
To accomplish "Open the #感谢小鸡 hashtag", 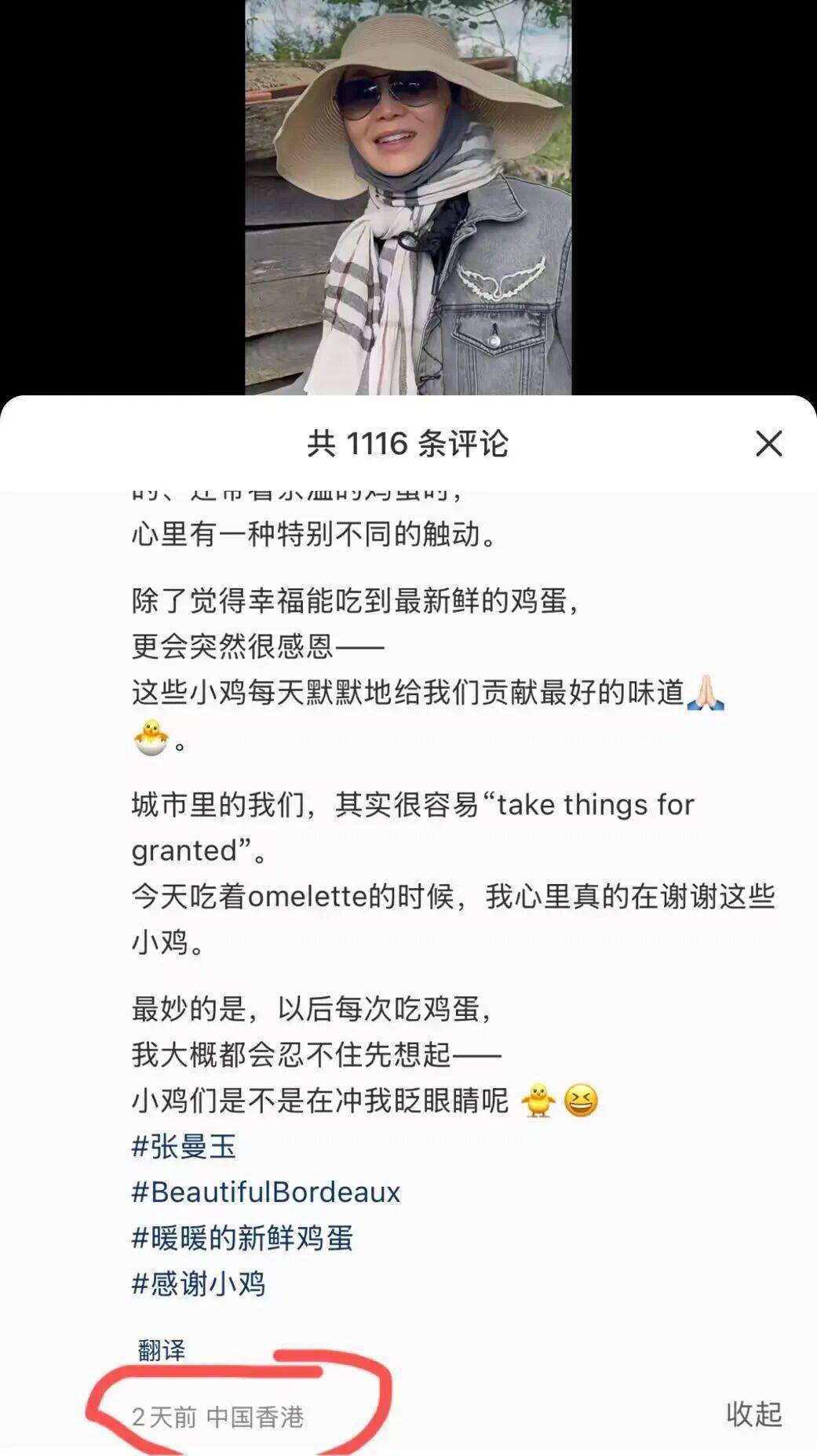I will (x=199, y=1284).
